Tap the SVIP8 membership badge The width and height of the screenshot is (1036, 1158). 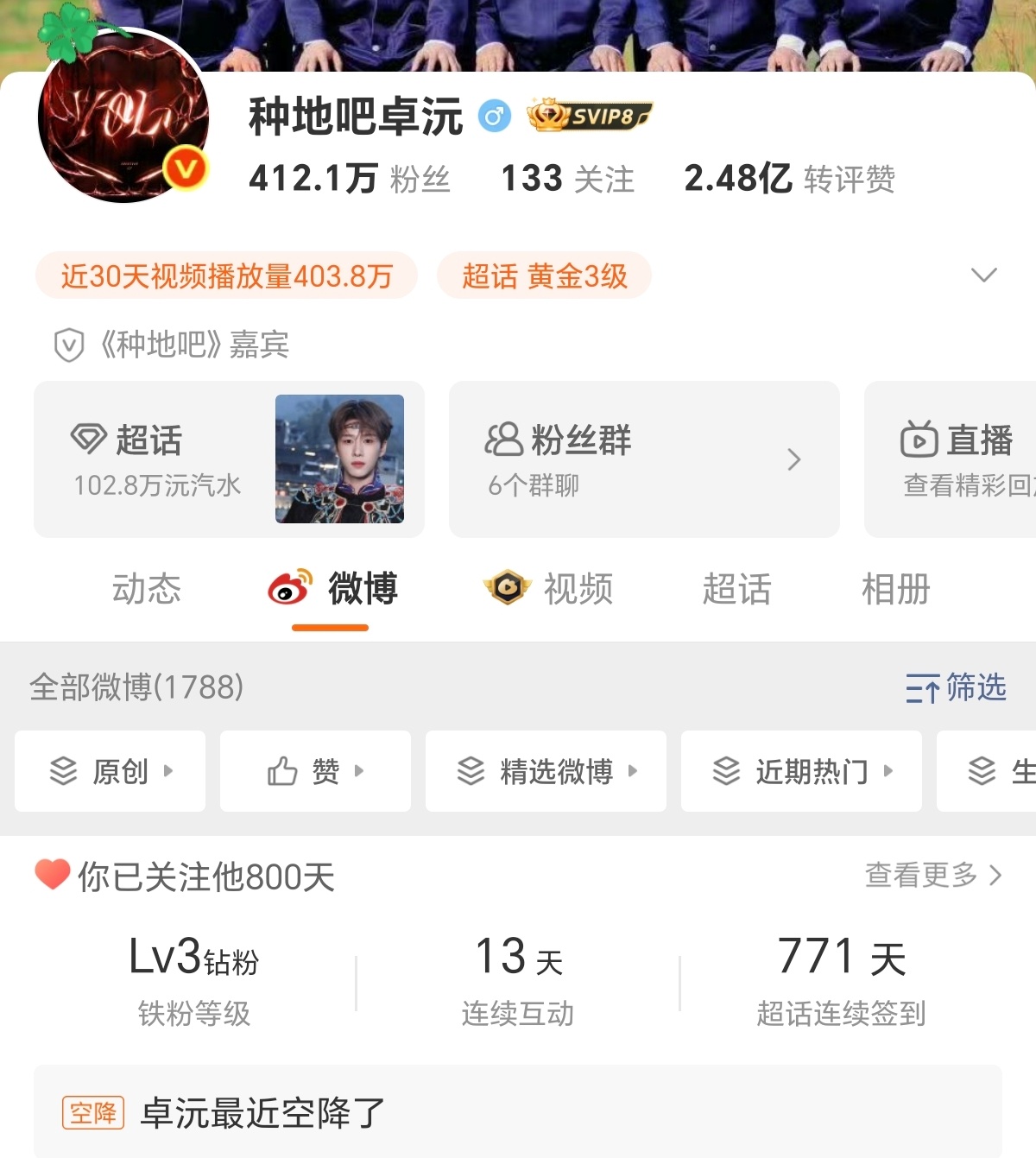(x=590, y=116)
